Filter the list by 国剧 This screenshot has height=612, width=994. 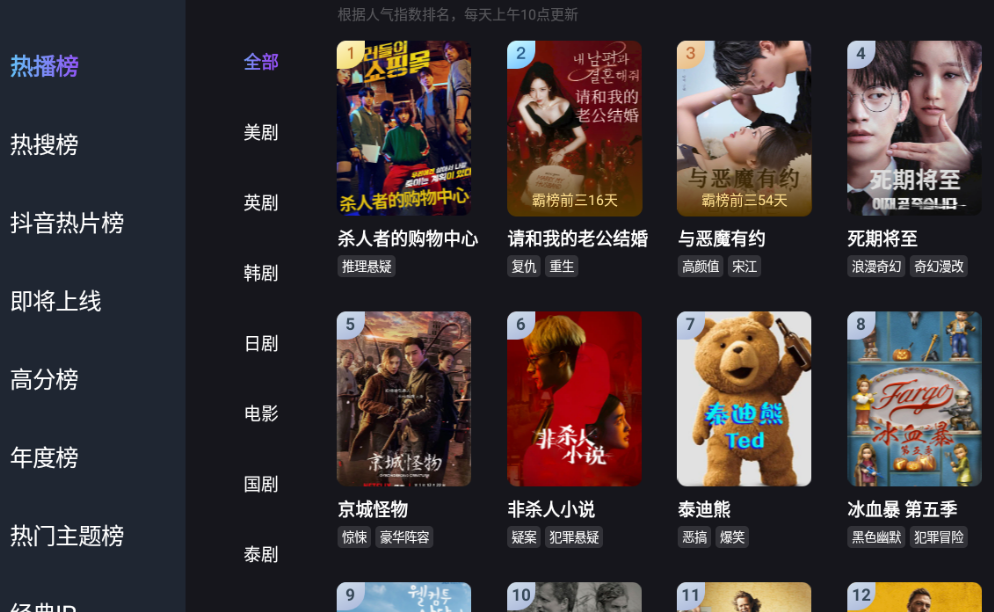[261, 485]
